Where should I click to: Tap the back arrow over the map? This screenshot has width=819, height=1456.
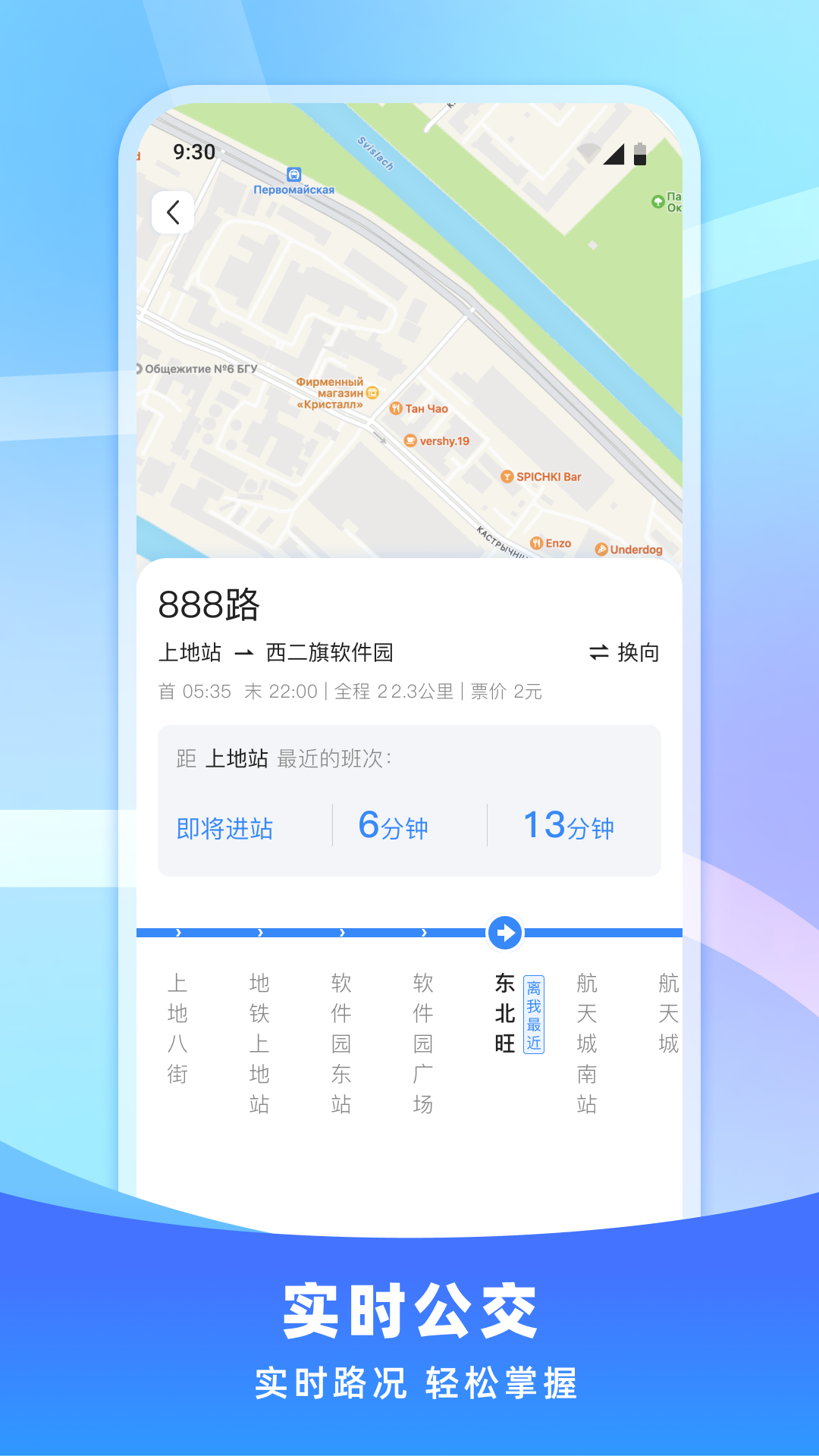172,211
